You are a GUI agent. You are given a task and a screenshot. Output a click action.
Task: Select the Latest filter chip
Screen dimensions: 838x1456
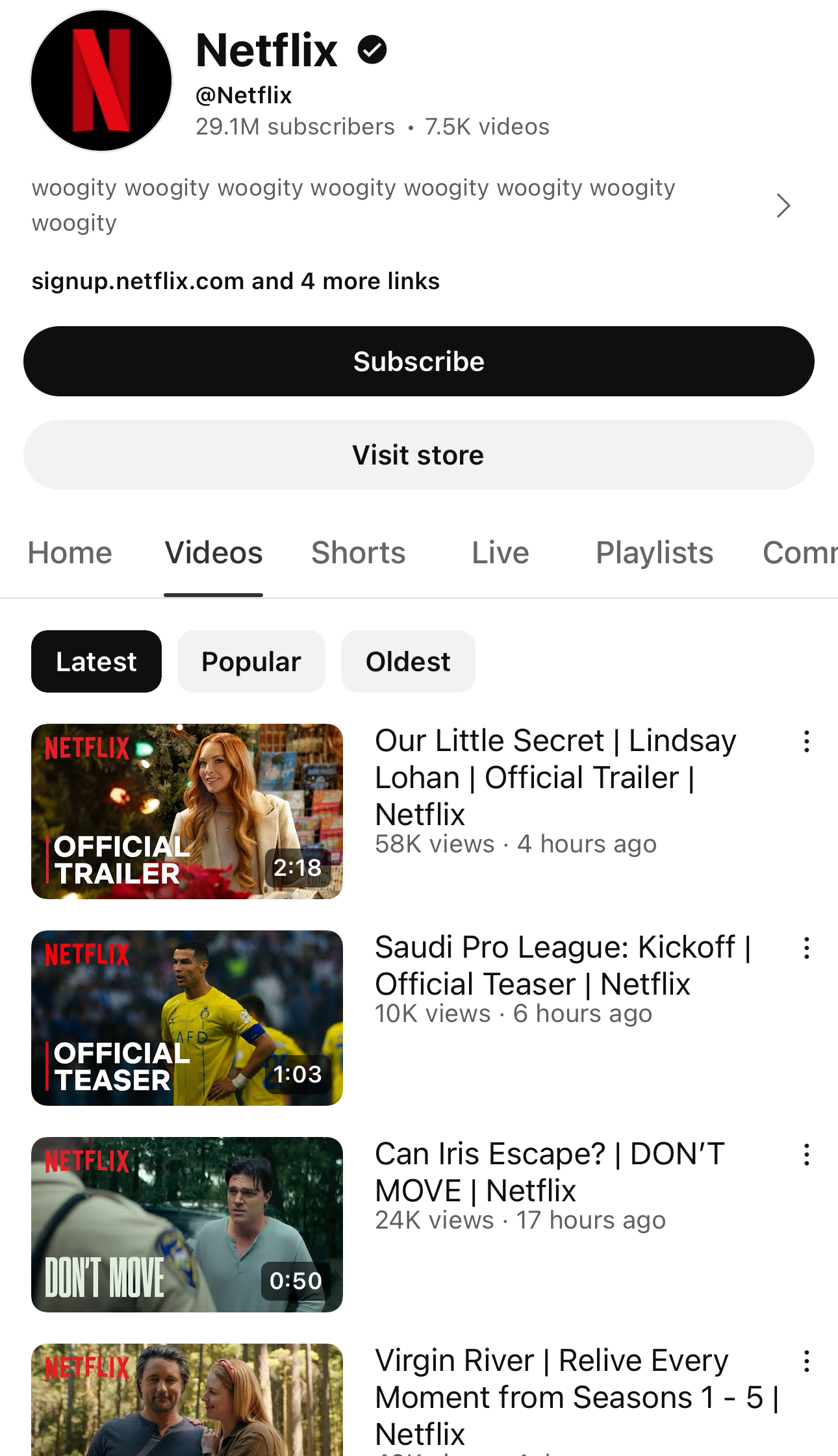coord(96,661)
